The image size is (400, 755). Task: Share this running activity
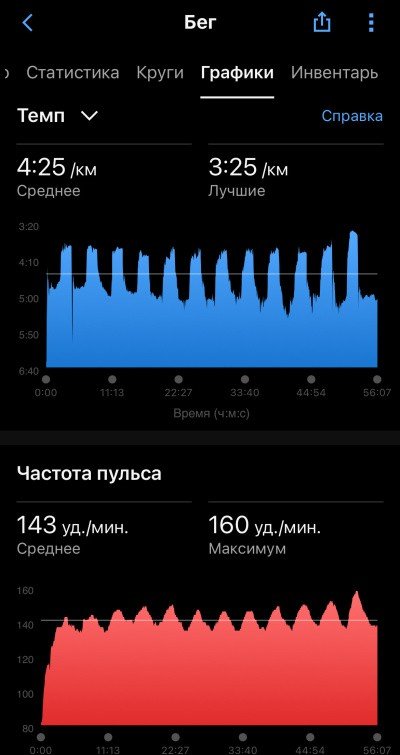(x=322, y=22)
